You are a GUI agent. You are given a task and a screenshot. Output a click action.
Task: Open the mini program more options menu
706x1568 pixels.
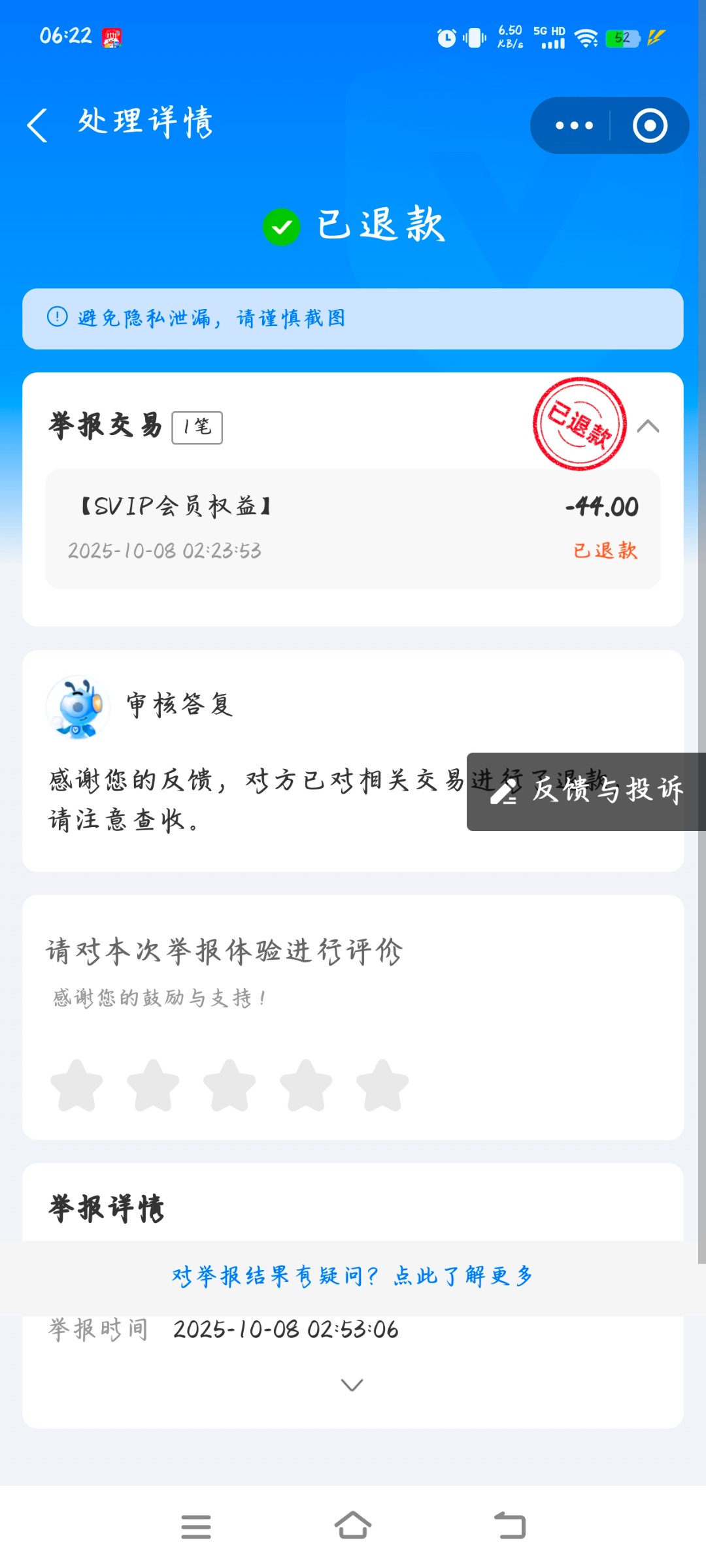574,125
